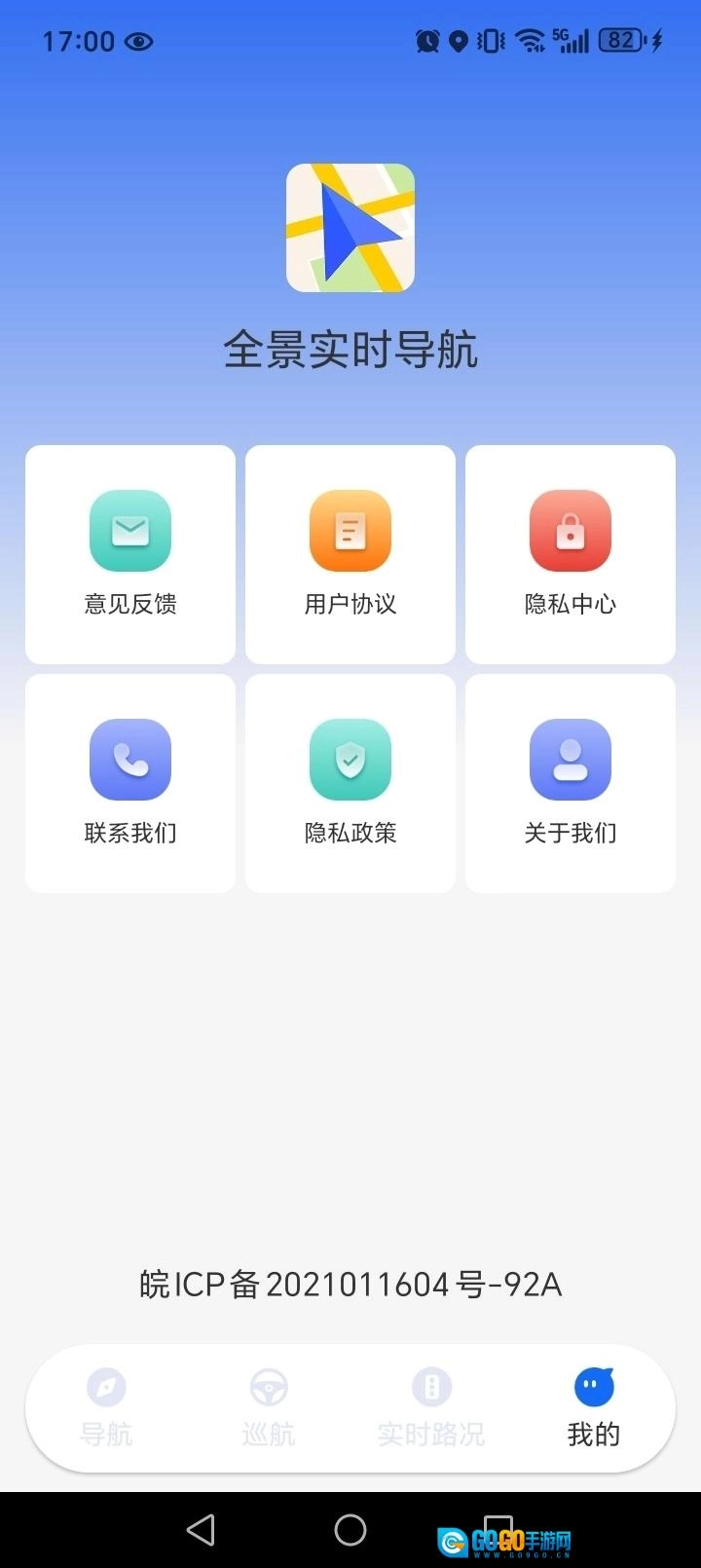The height and width of the screenshot is (1568, 701).
Task: Switch to the 导航 navigation tab
Action: pyautogui.click(x=106, y=1407)
